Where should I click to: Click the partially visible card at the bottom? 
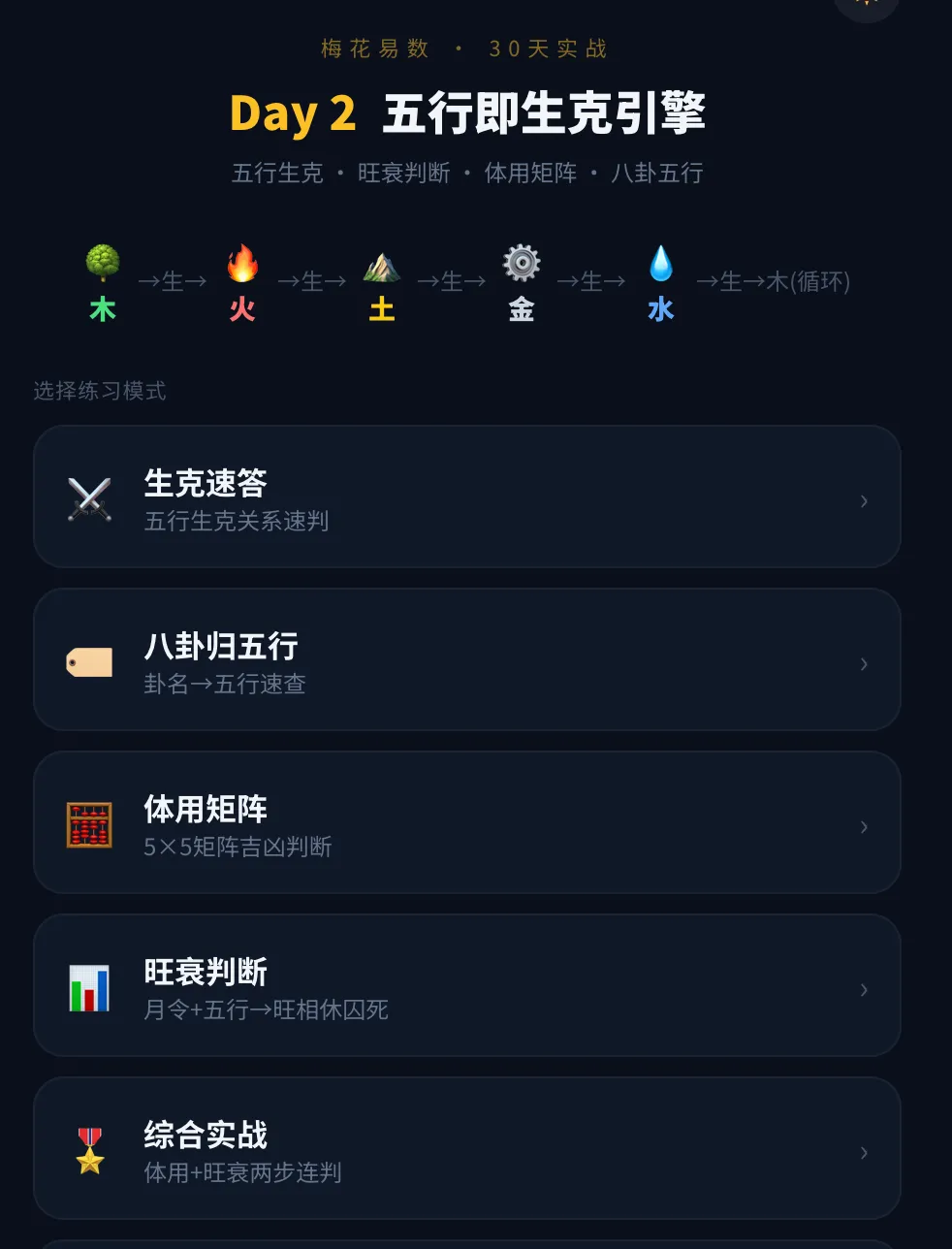click(467, 1243)
